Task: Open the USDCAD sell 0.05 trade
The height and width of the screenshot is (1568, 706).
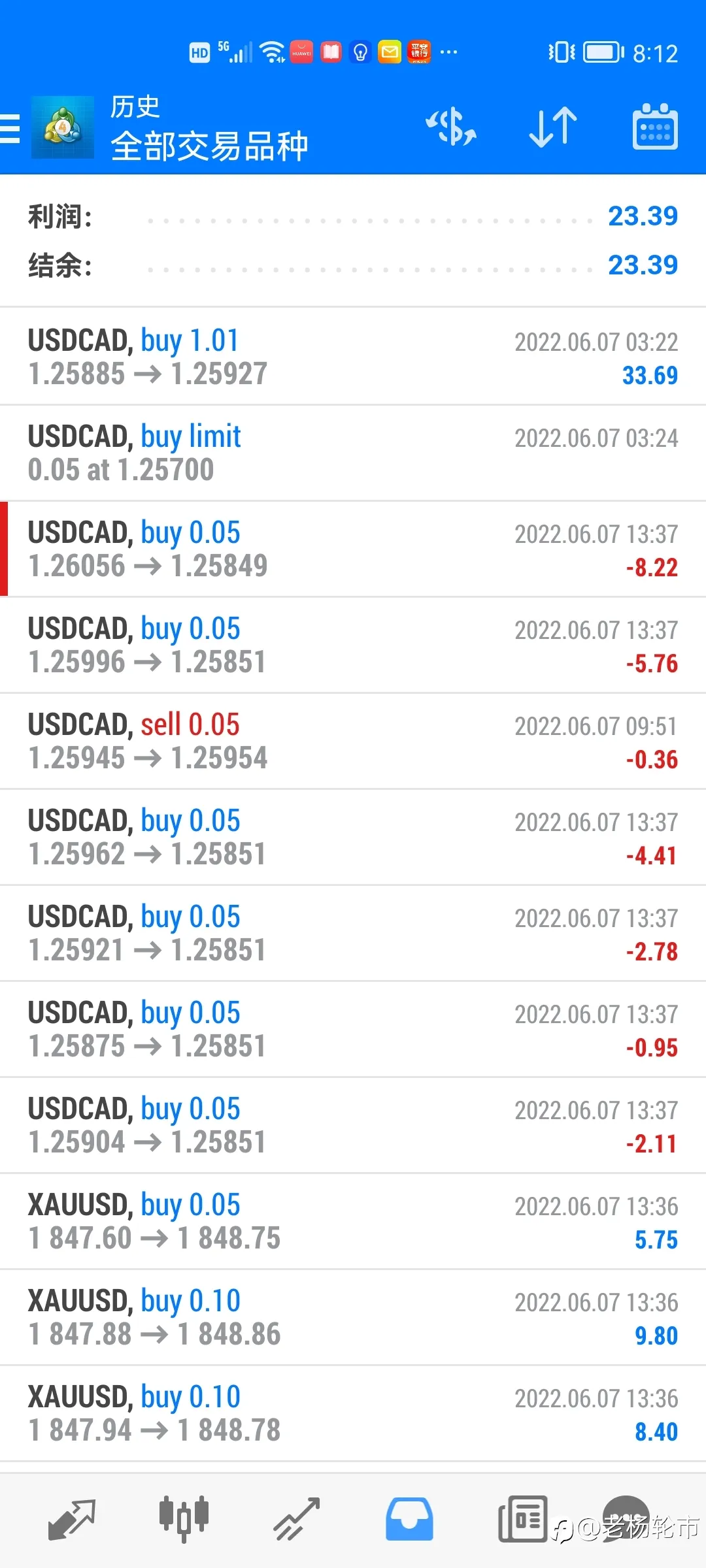Action: coord(353,741)
